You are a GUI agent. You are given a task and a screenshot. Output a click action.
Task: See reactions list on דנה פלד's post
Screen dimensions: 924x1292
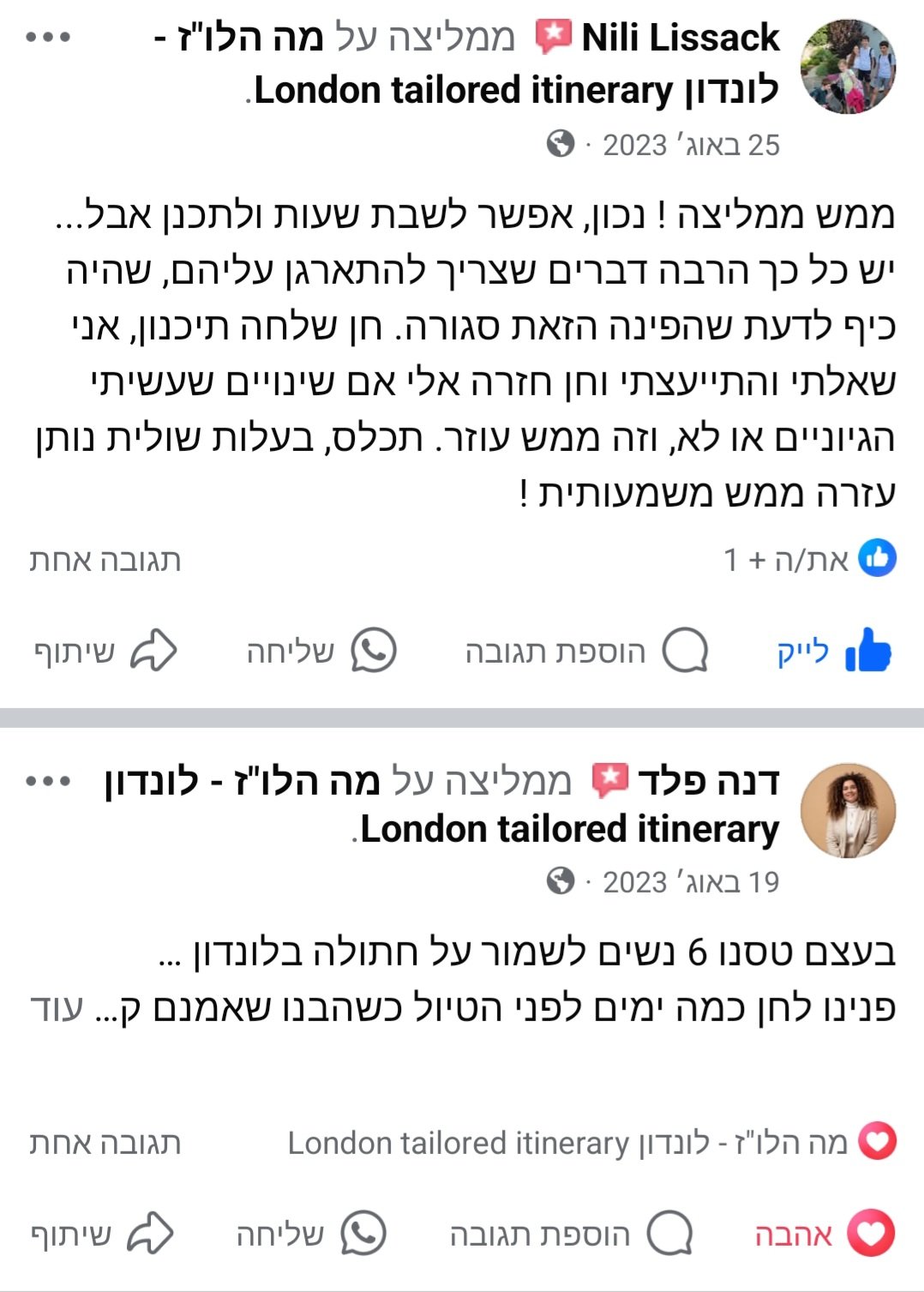[x=591, y=1143]
